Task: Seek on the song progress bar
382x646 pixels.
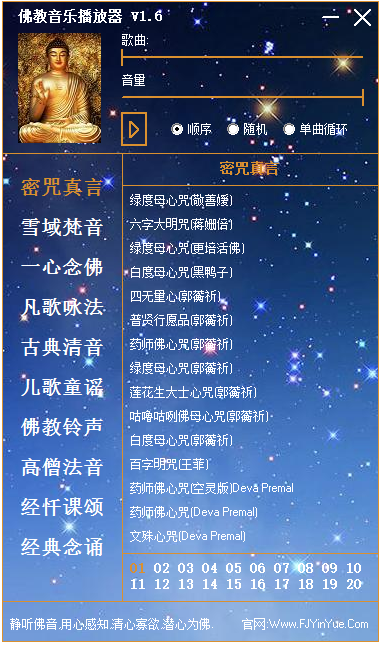Action: pyautogui.click(x=242, y=57)
